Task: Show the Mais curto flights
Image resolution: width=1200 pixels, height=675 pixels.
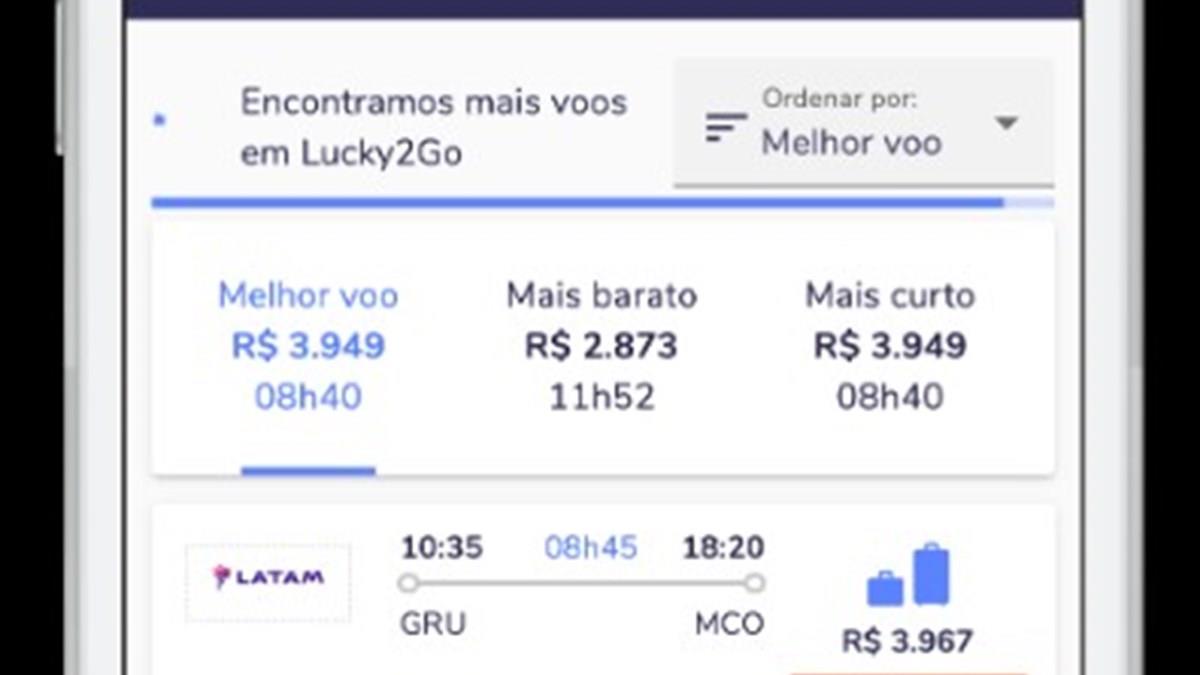Action: (x=890, y=346)
